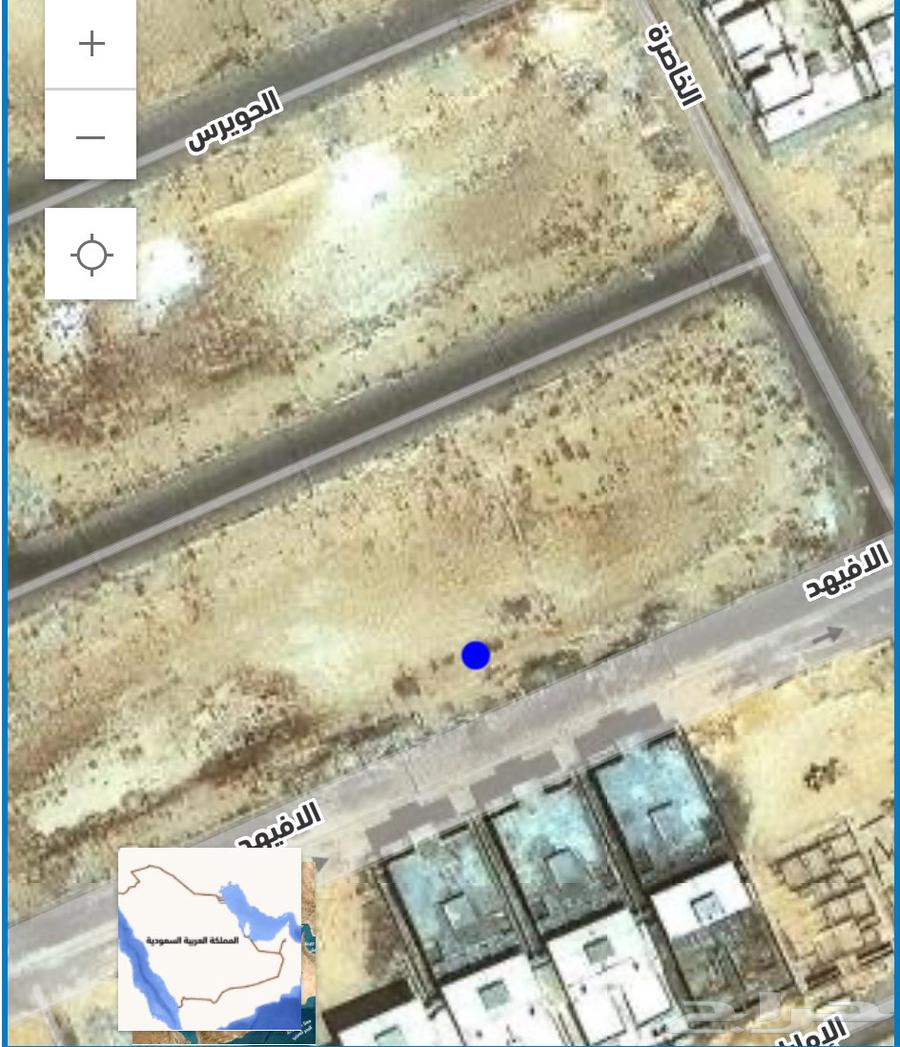This screenshot has height=1047, width=900.
Task: Tap the blue location marker
Action: [x=475, y=656]
